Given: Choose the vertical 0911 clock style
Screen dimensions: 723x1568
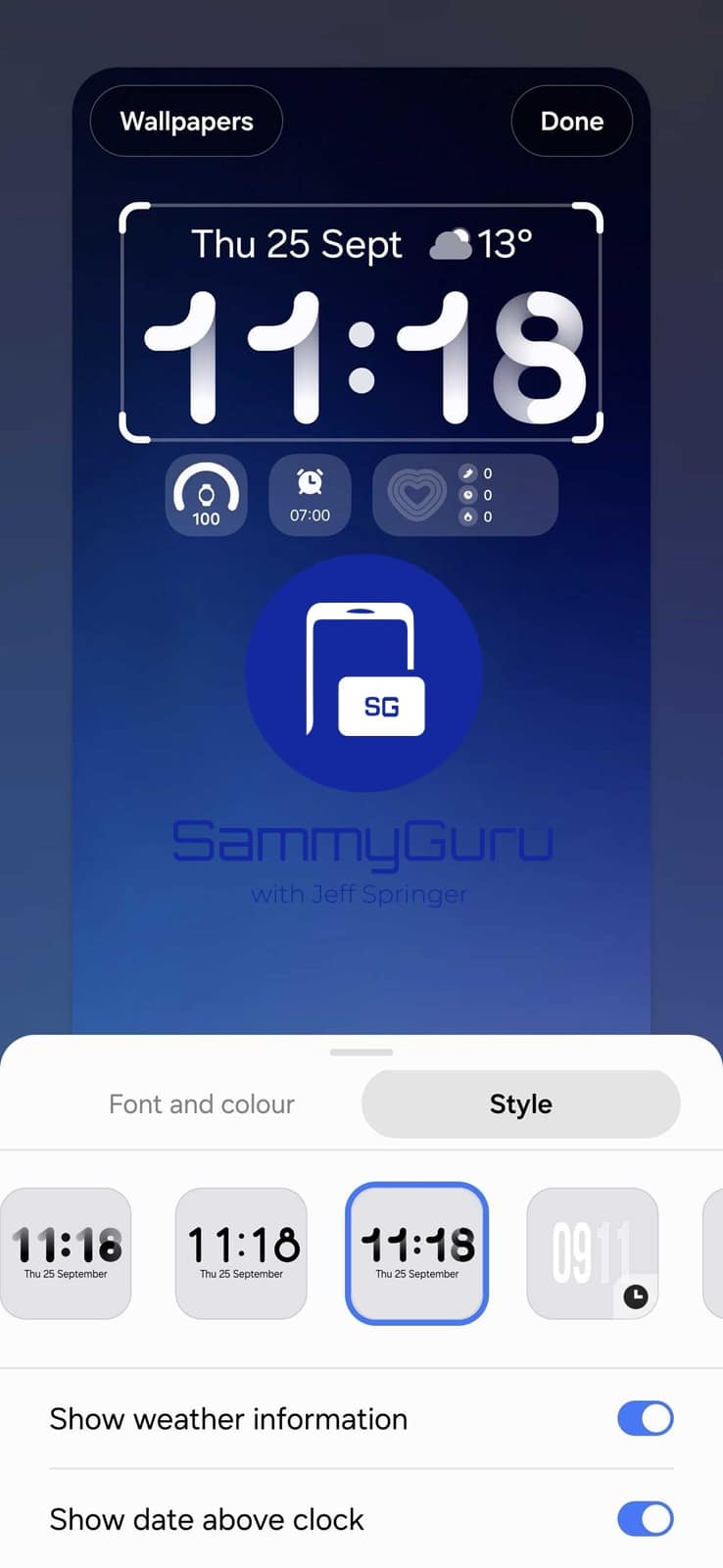Looking at the screenshot, I should coord(592,1253).
